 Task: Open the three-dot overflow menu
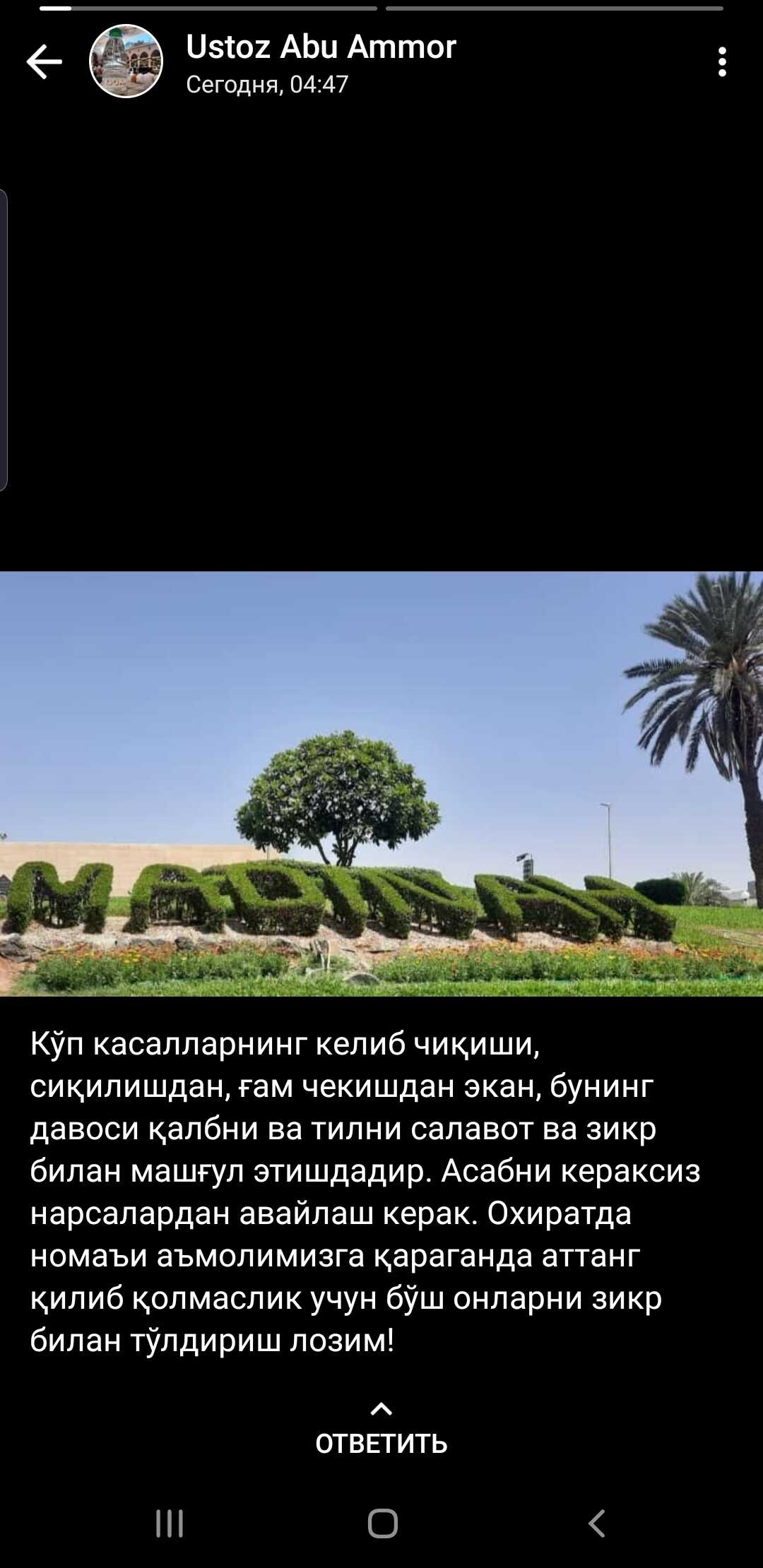coord(721,62)
